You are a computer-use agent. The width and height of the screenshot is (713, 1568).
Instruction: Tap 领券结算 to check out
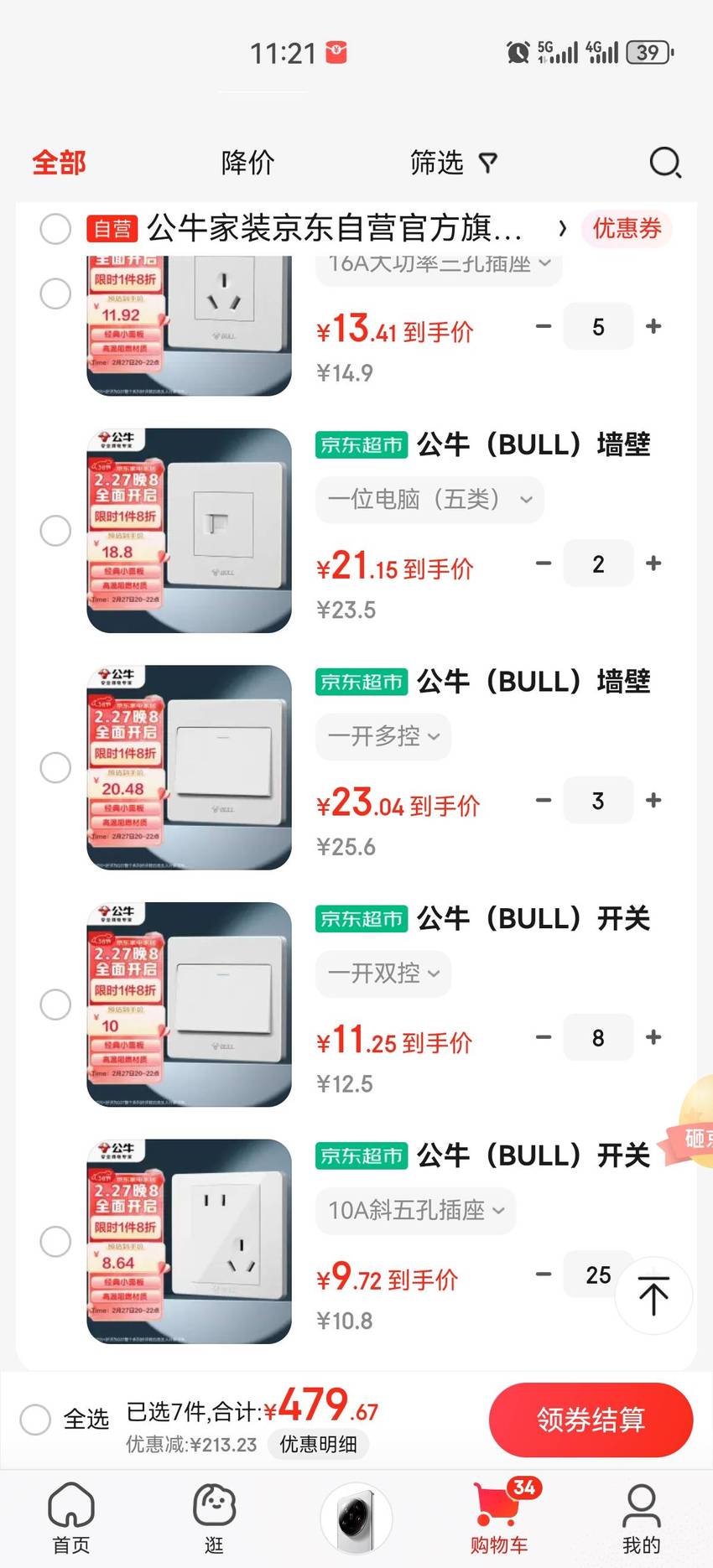pos(591,1420)
